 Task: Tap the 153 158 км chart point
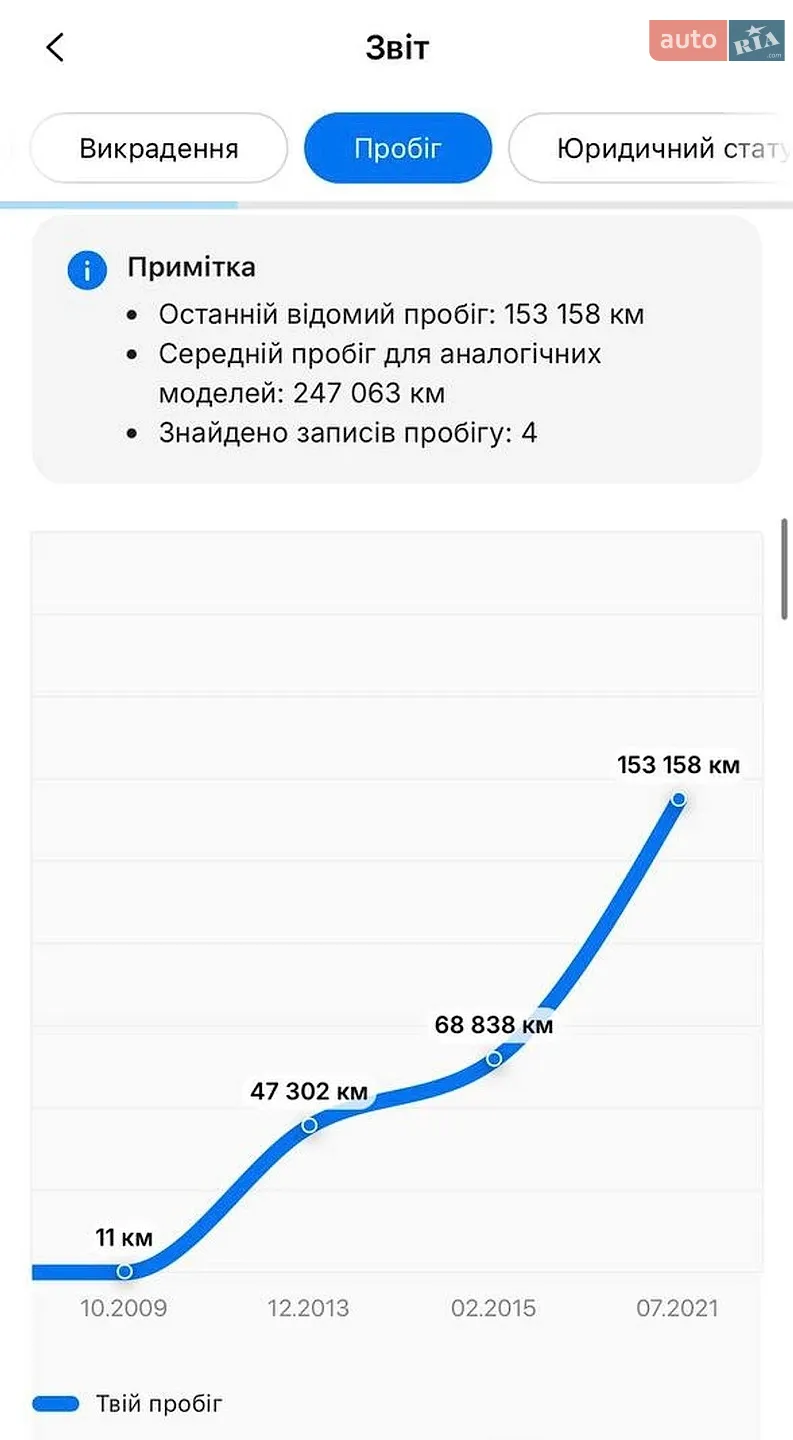pos(678,799)
